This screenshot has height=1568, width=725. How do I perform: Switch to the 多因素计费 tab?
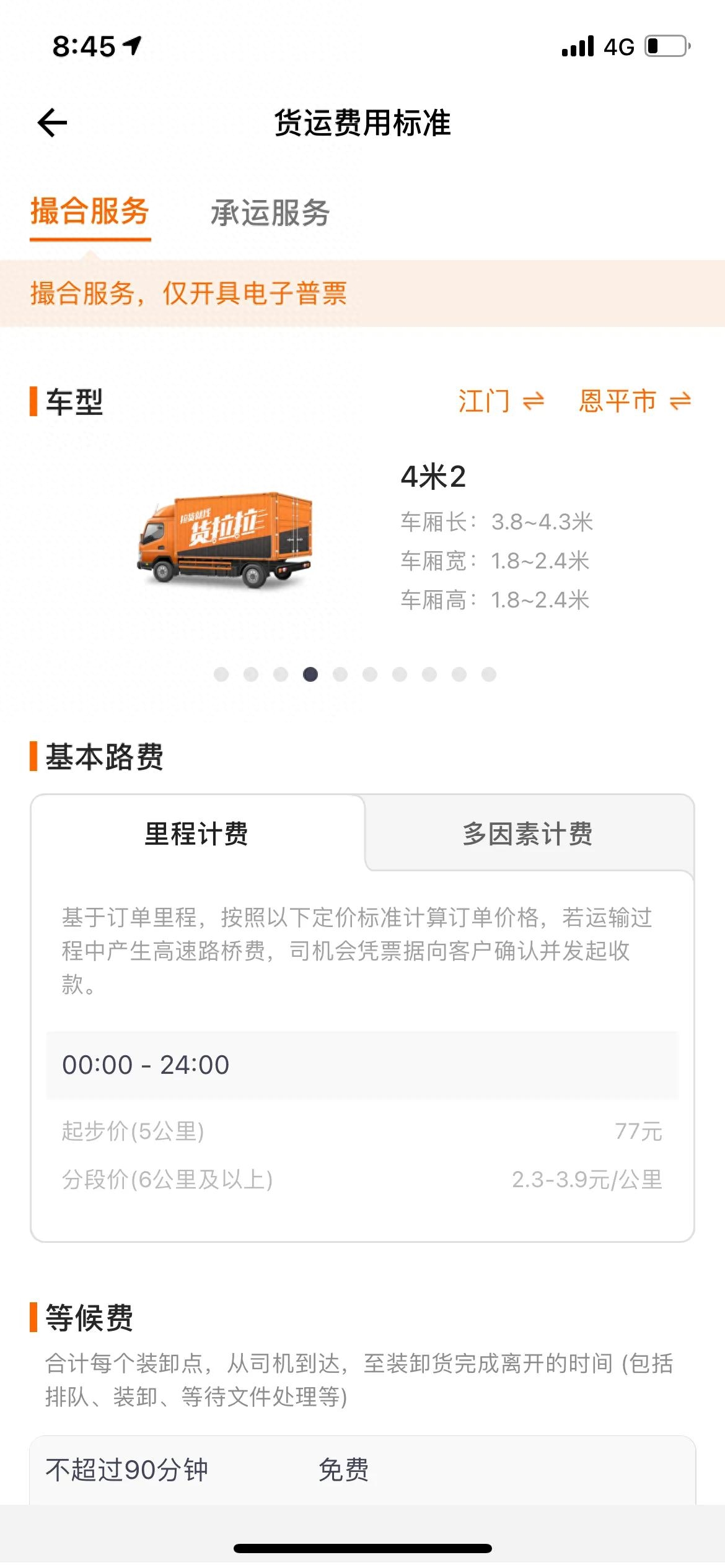tap(528, 834)
